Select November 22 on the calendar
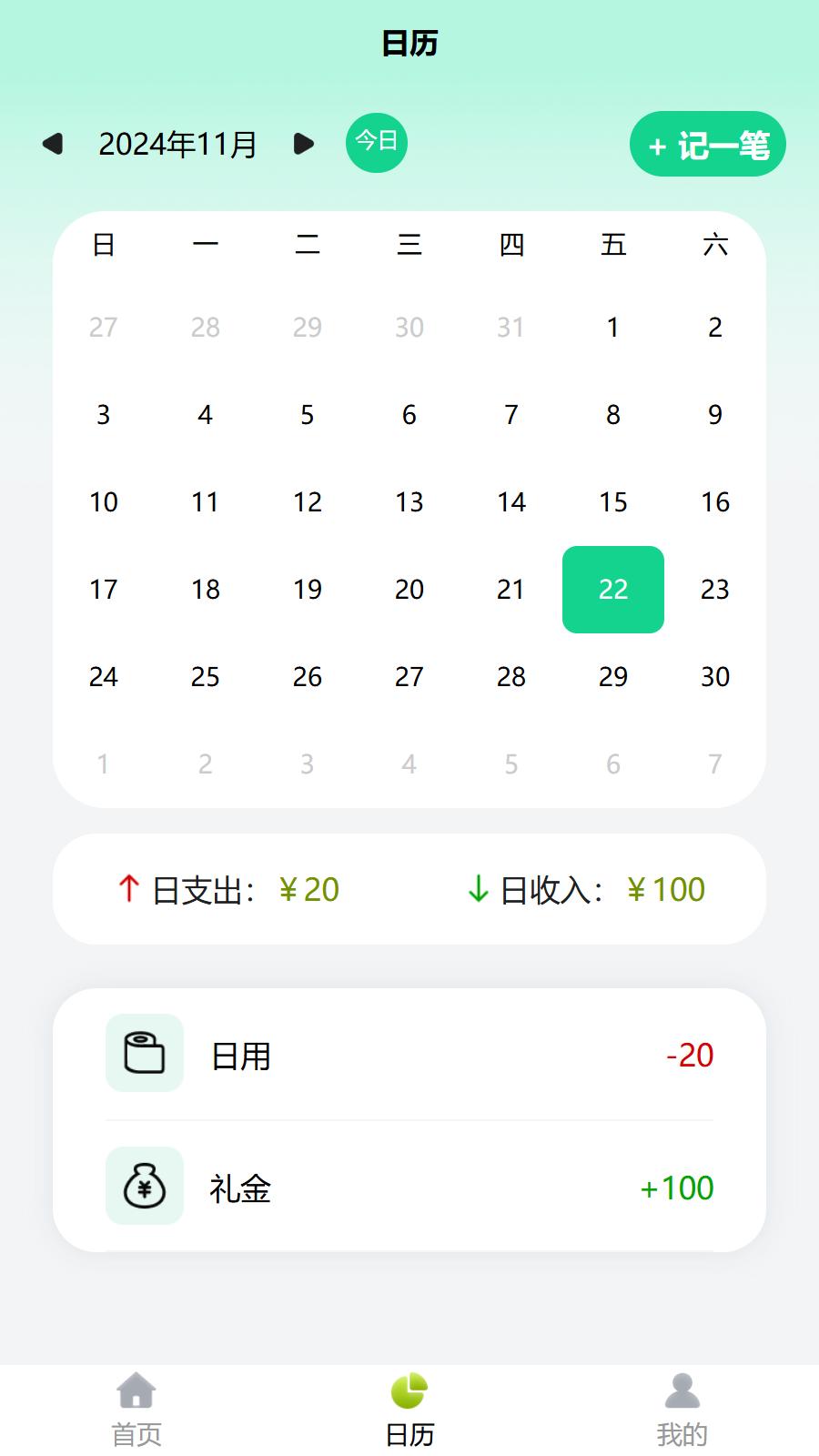 pos(613,590)
